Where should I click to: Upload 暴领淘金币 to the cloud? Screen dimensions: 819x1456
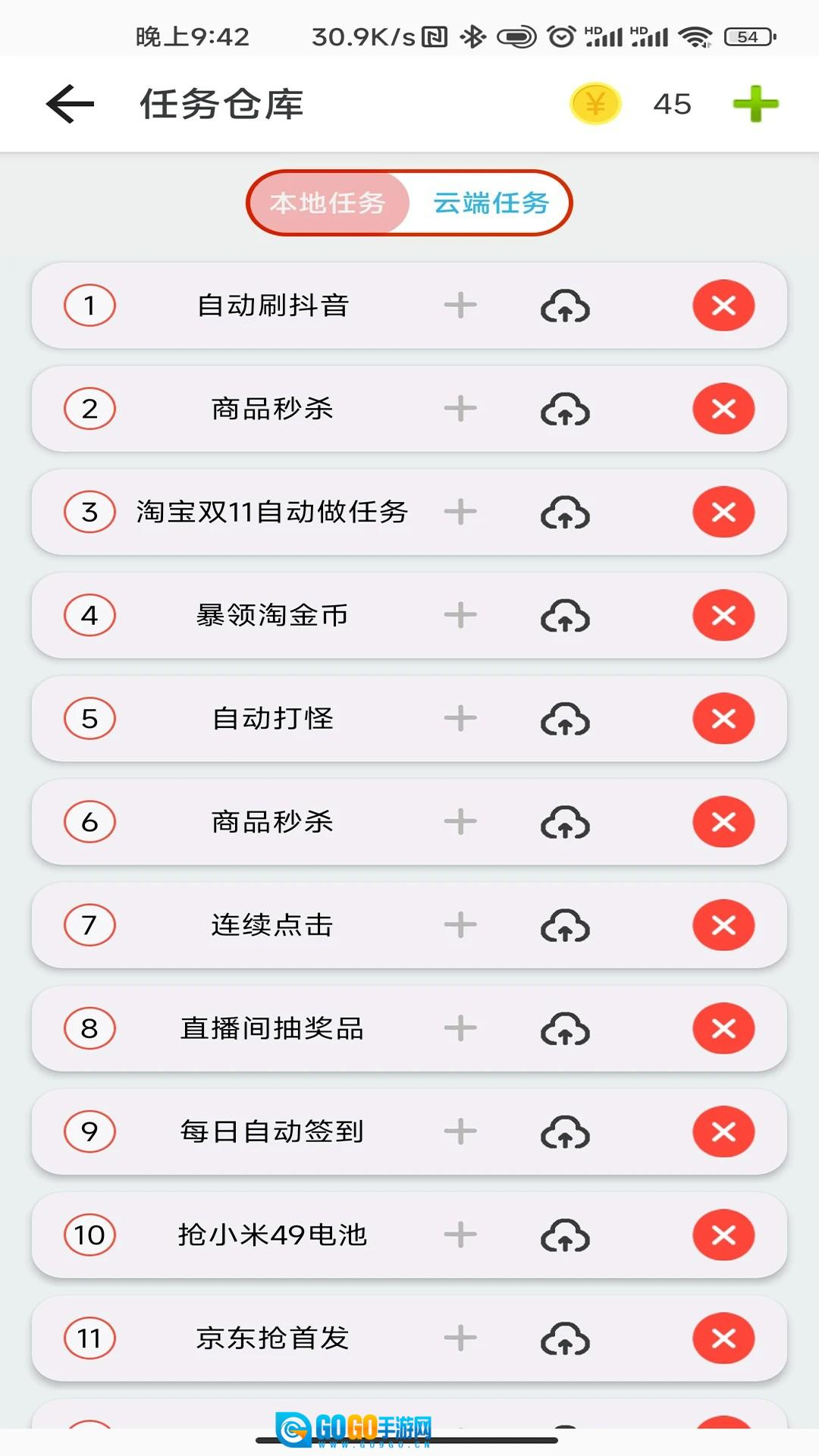coord(565,616)
